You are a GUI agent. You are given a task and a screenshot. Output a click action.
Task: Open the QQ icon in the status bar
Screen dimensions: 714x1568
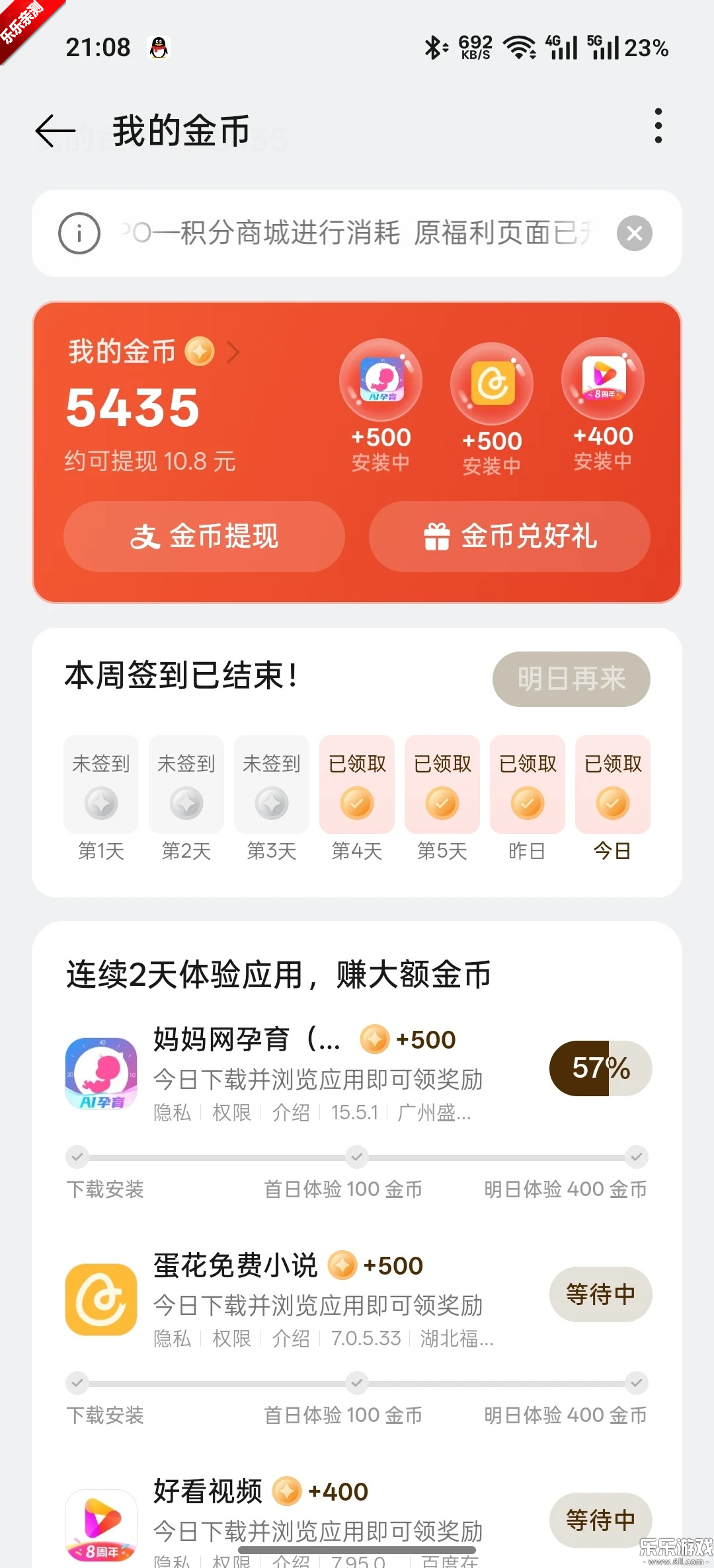158,46
